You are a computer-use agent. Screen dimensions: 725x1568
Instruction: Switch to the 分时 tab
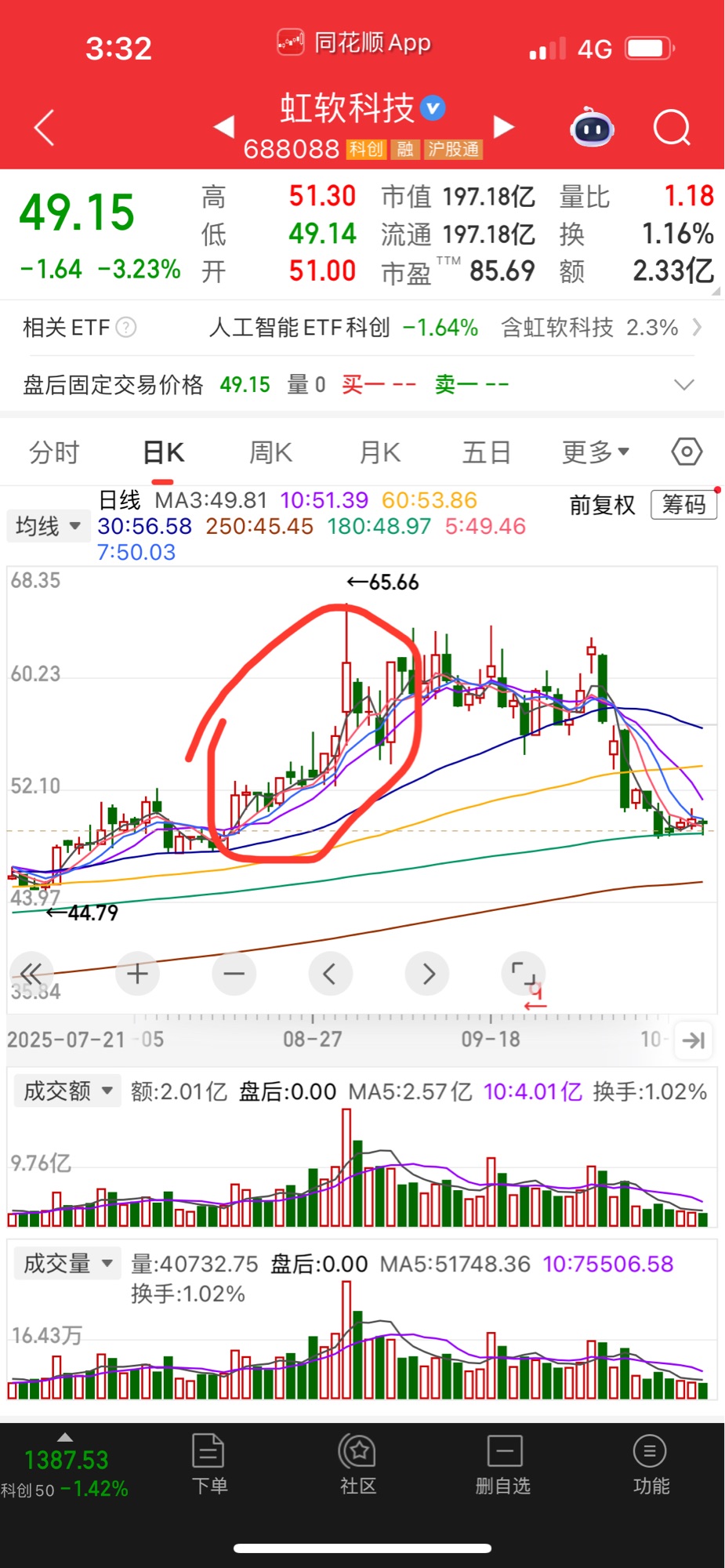click(x=54, y=452)
